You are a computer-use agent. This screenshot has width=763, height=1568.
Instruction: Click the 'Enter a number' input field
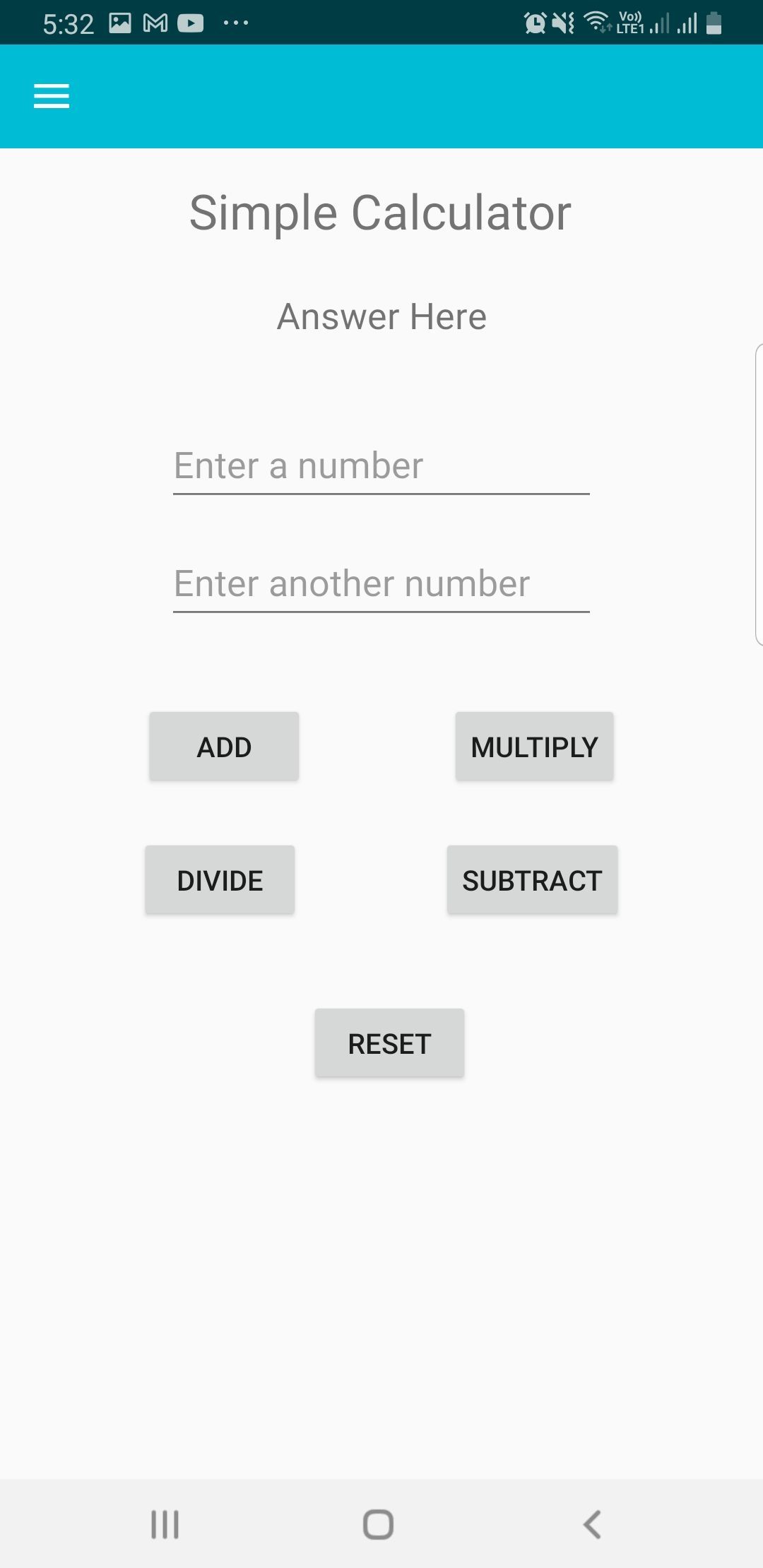pos(381,466)
